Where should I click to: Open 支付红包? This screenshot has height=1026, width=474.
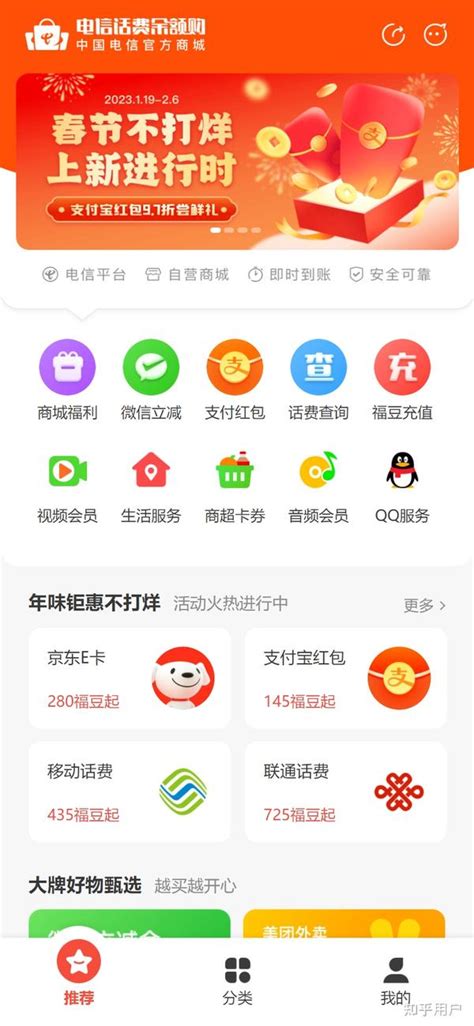coord(235,380)
